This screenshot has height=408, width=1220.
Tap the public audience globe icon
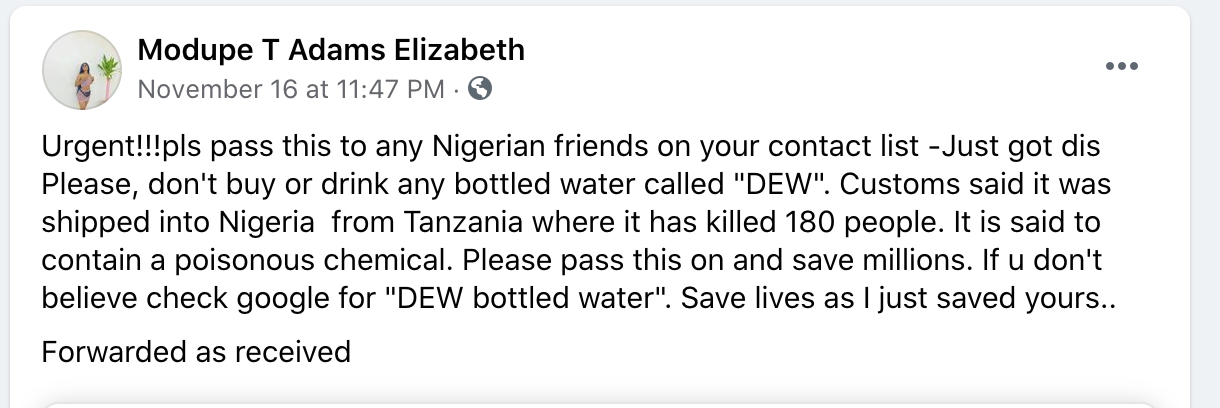click(480, 89)
